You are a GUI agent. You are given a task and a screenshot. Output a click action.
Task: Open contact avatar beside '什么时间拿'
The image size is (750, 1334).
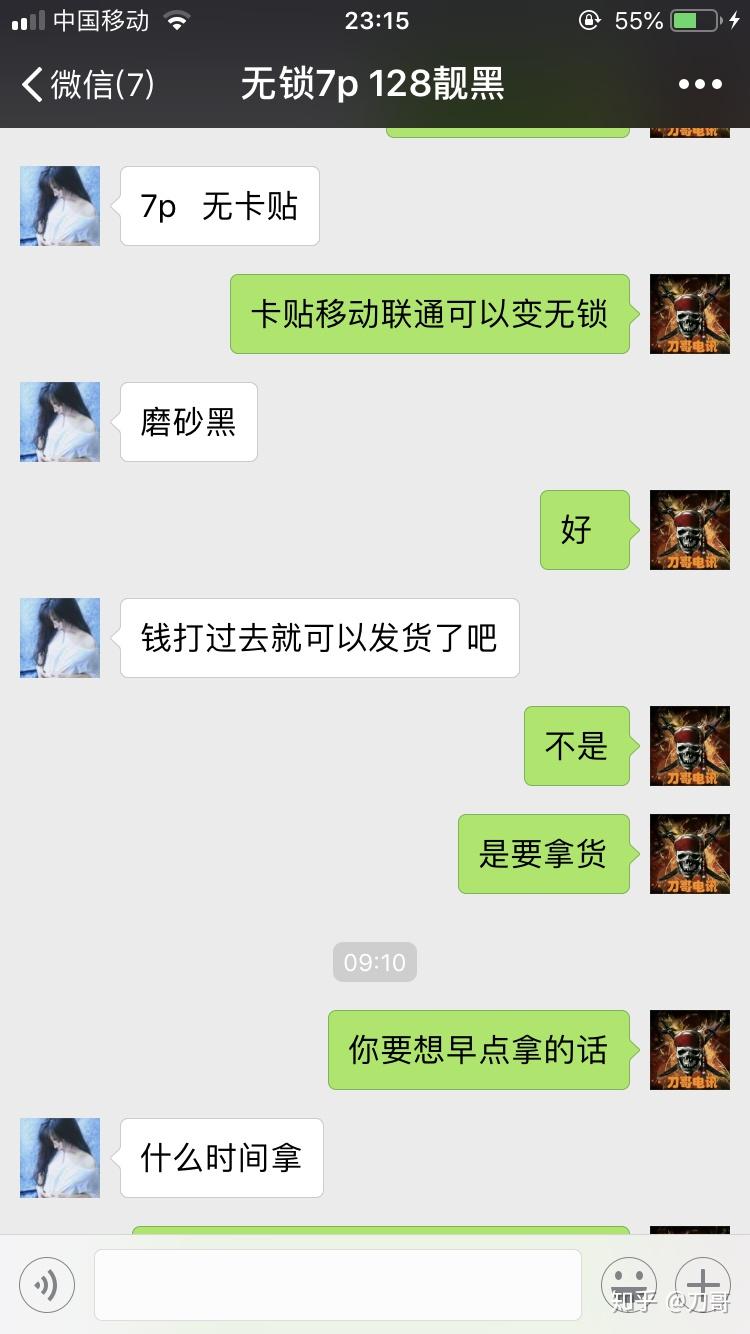(60, 1158)
